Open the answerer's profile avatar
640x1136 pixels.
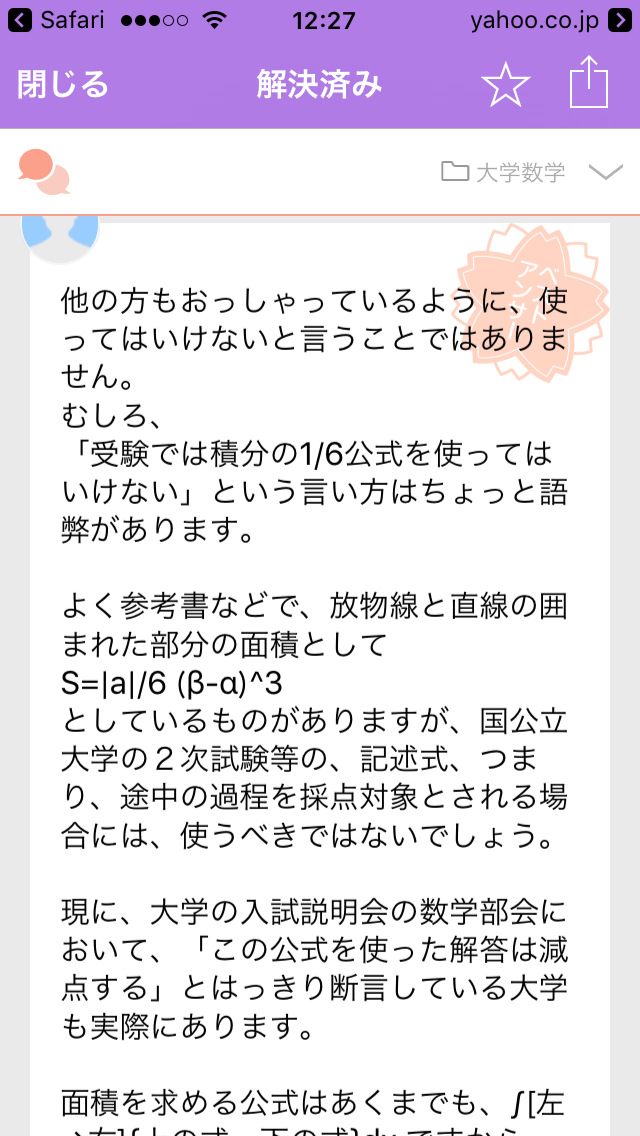[60, 234]
